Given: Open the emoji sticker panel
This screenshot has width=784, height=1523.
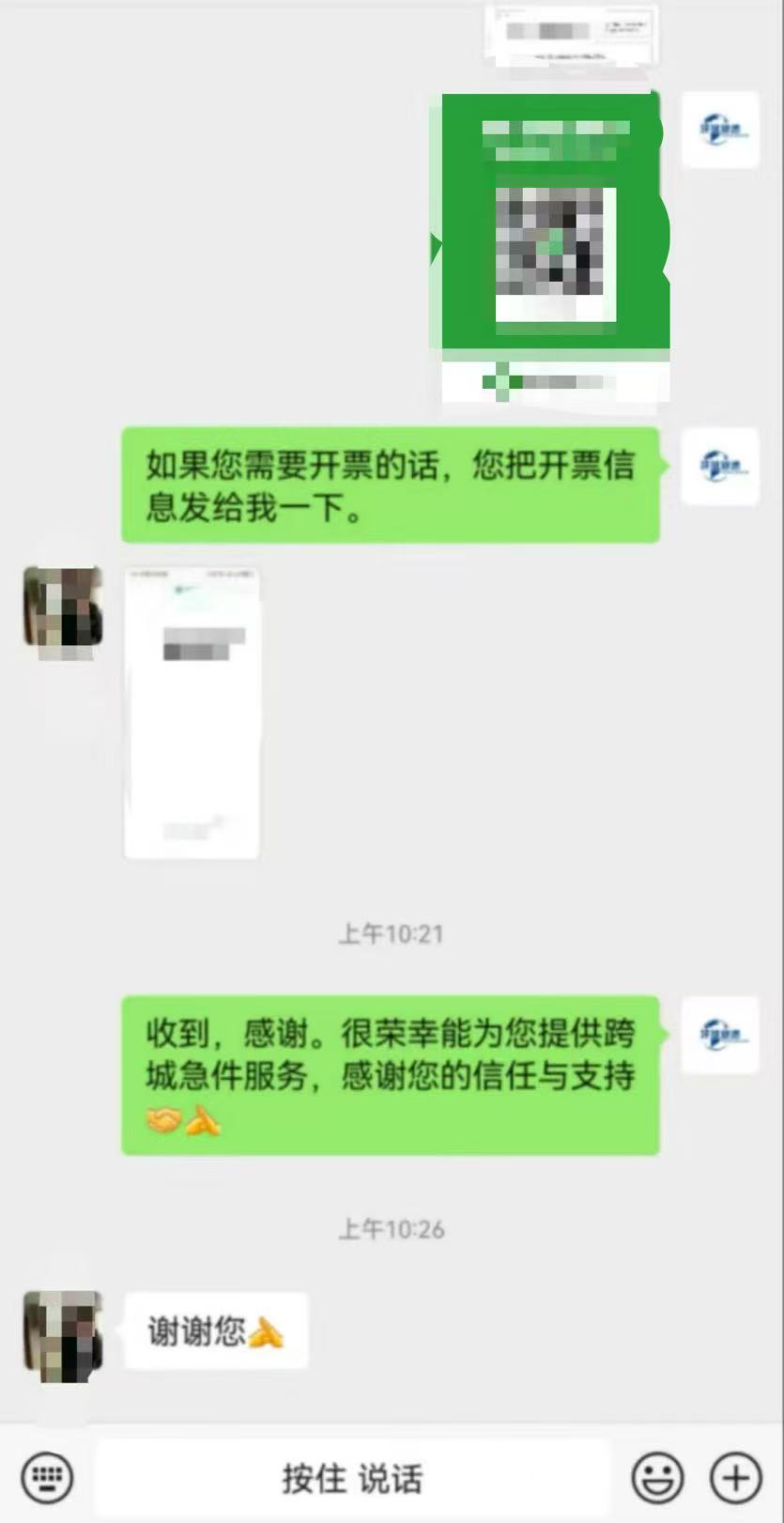Looking at the screenshot, I should [x=657, y=1478].
